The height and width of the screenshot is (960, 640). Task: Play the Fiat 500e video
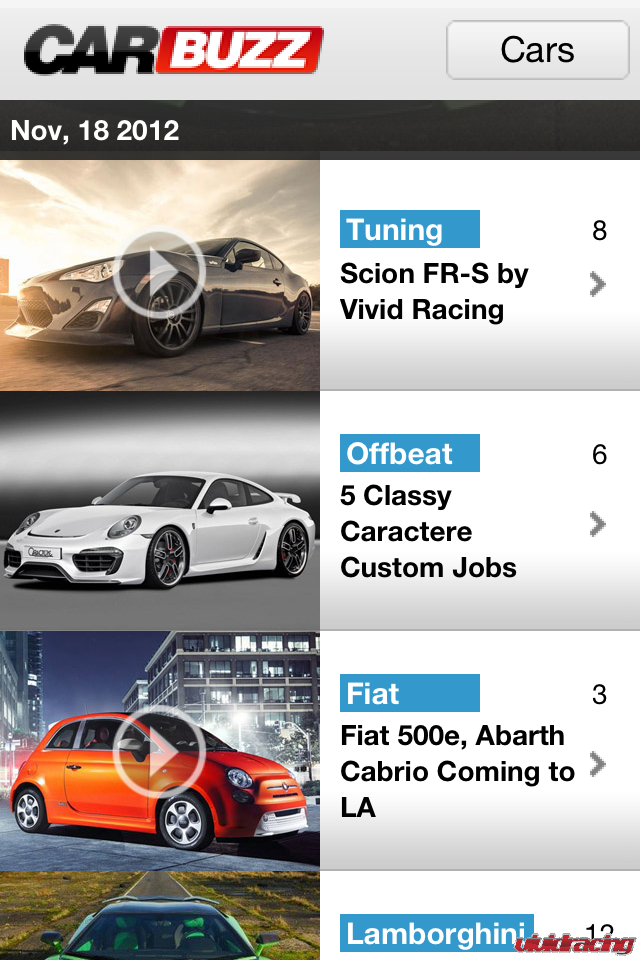(x=159, y=750)
